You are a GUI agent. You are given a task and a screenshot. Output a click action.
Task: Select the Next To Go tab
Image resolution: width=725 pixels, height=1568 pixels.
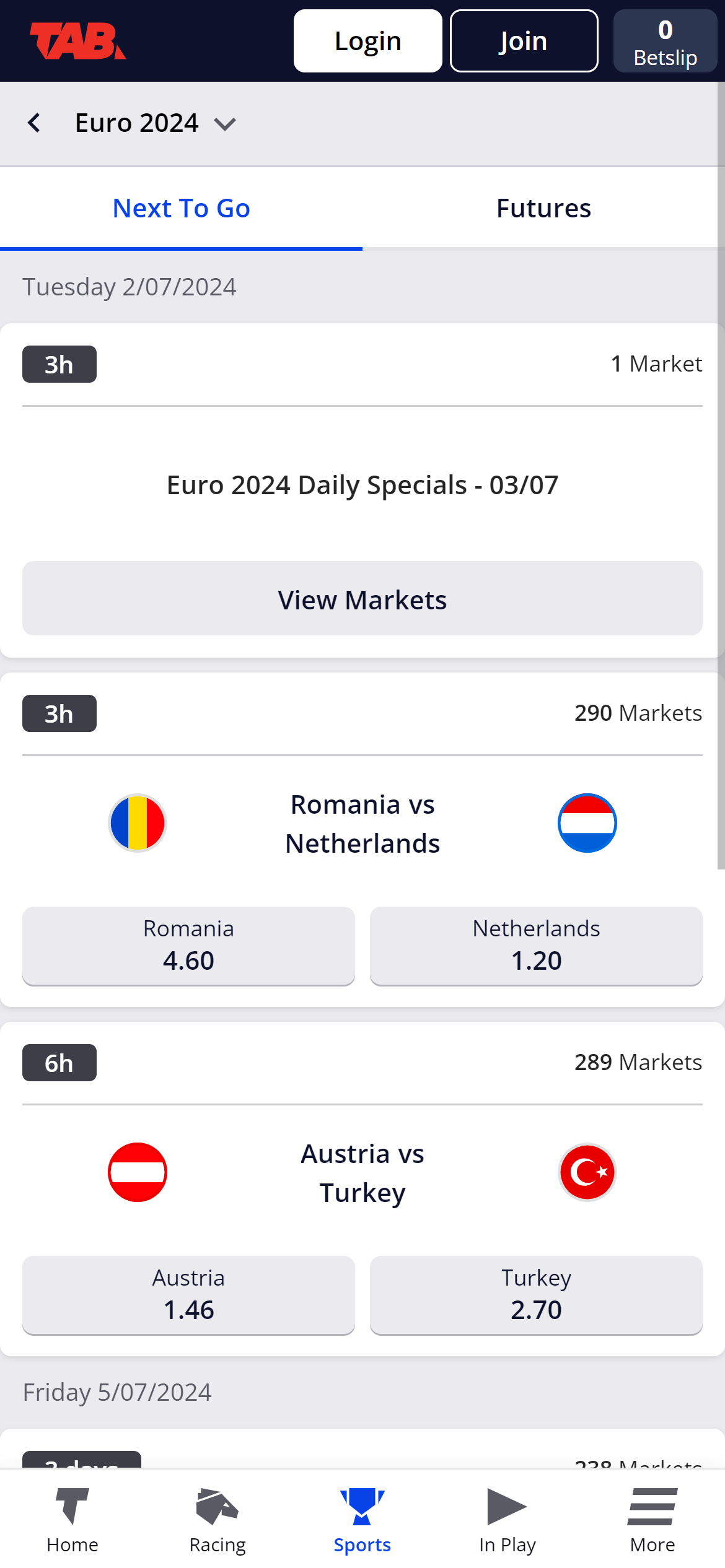click(181, 208)
